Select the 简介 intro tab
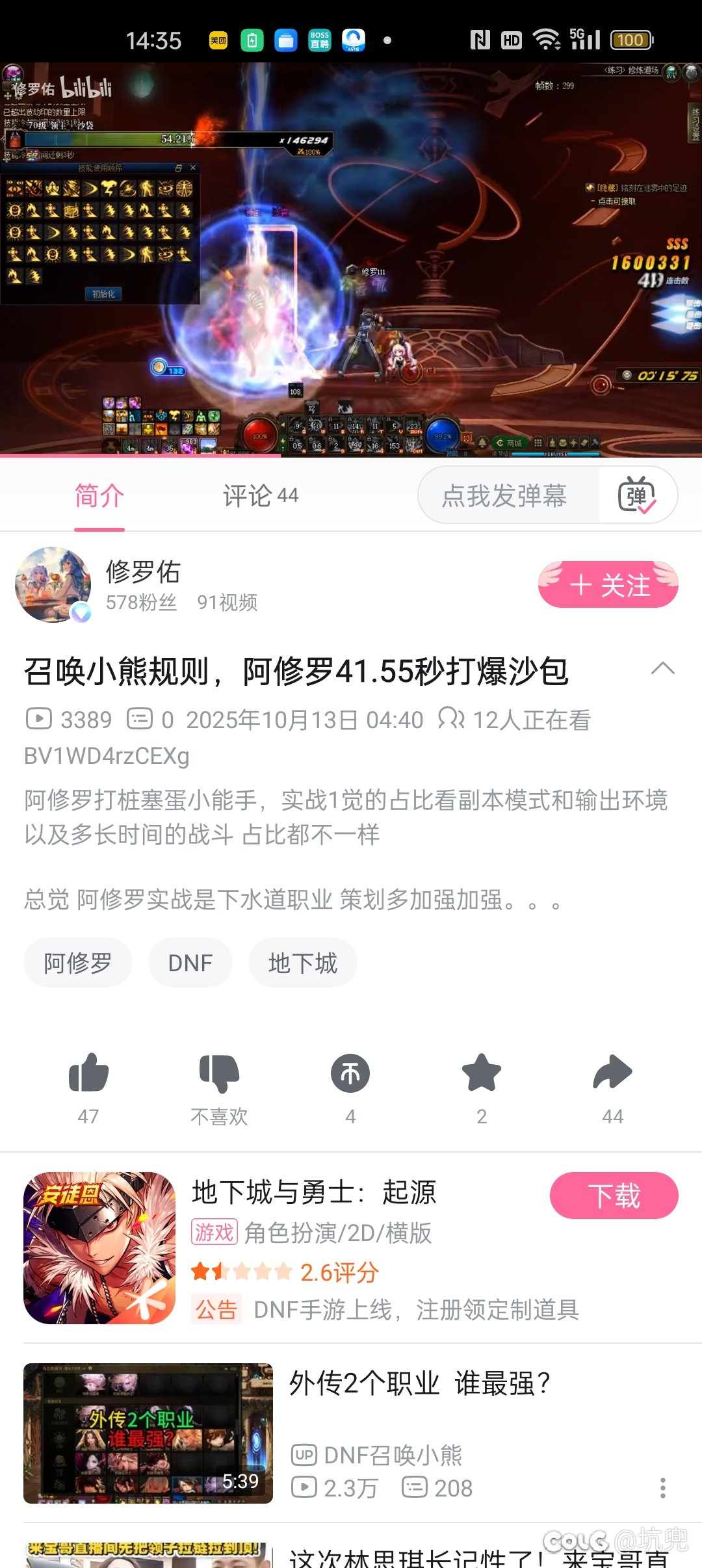Image resolution: width=702 pixels, height=1568 pixels. point(99,496)
